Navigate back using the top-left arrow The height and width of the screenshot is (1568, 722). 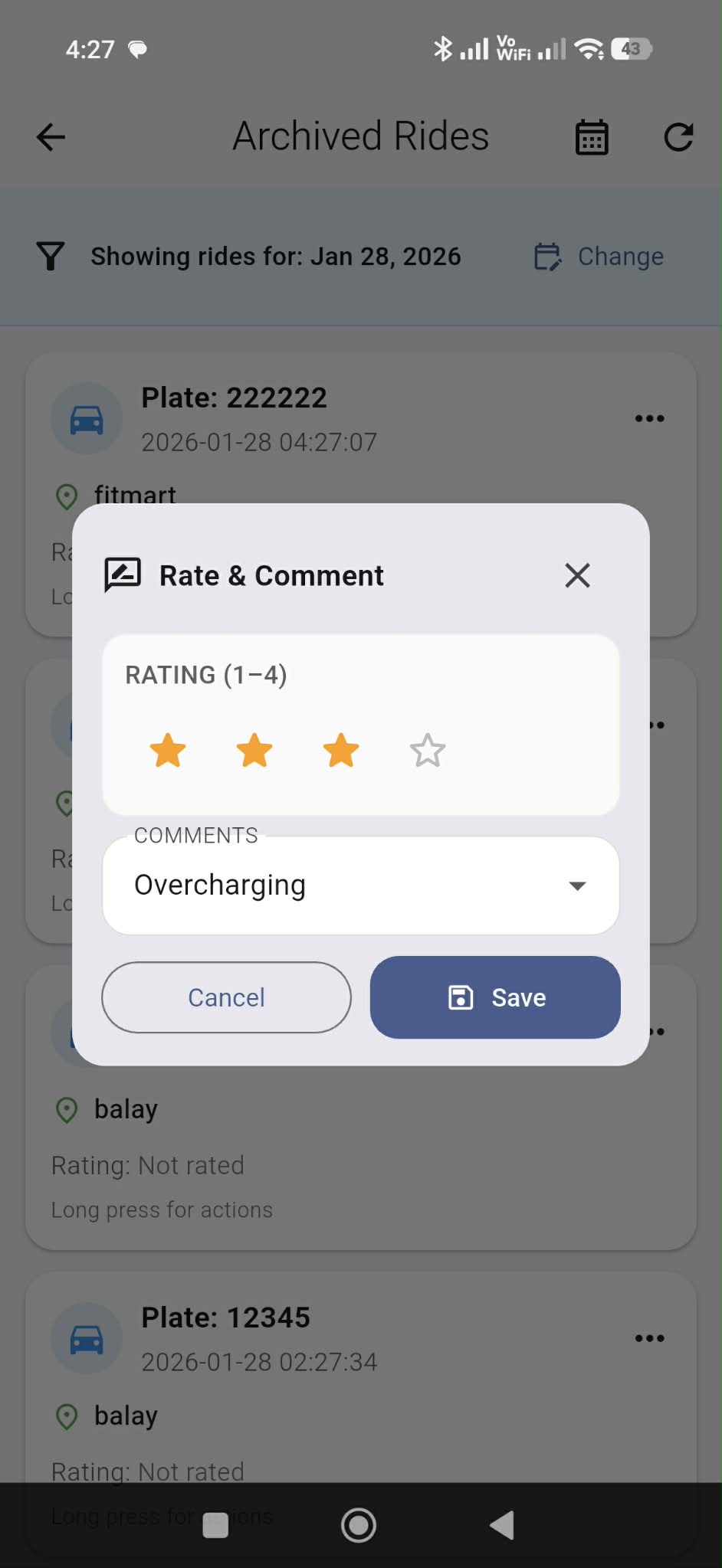[49, 137]
